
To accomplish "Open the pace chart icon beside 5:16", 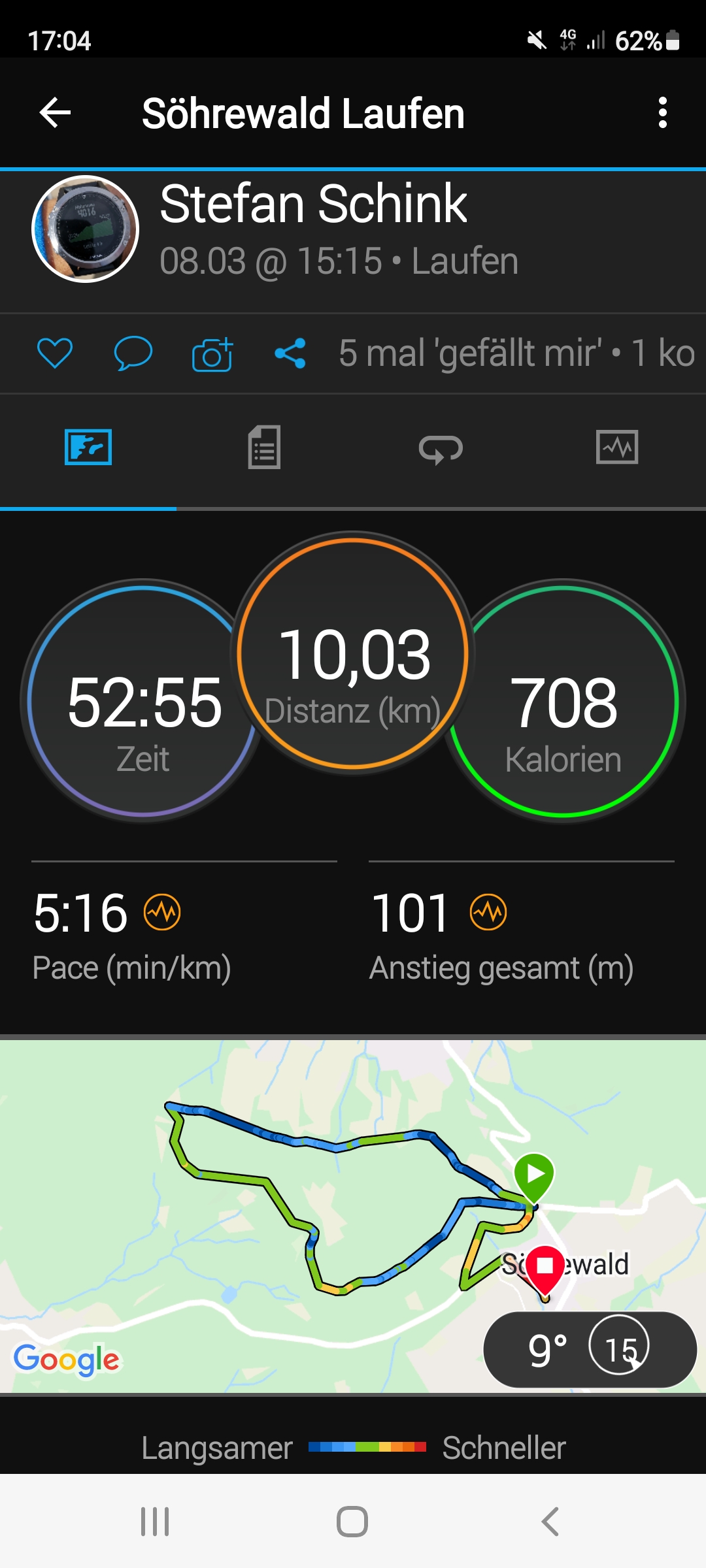I will coord(162,912).
